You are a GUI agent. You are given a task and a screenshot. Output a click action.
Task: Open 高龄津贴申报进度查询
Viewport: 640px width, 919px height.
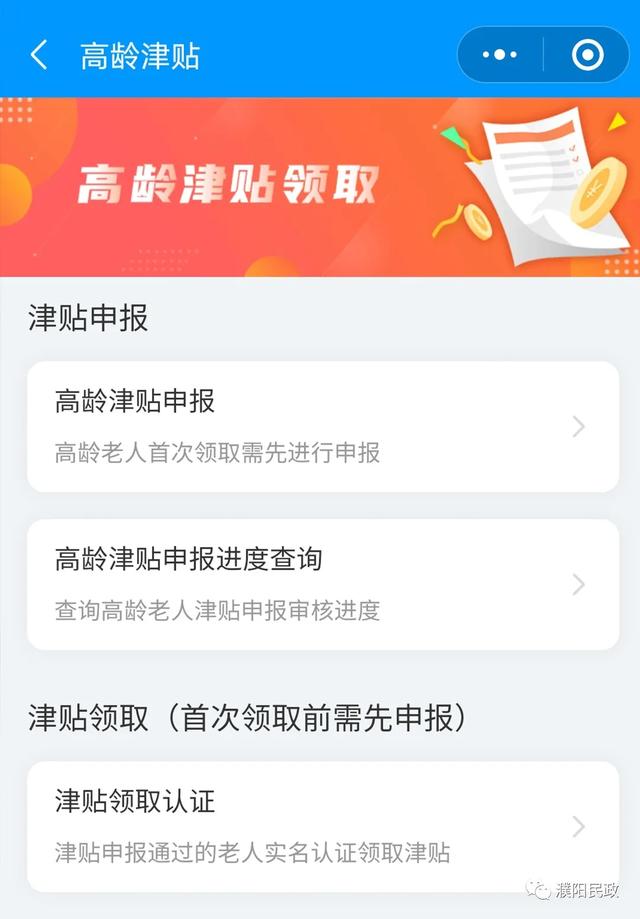click(322, 584)
